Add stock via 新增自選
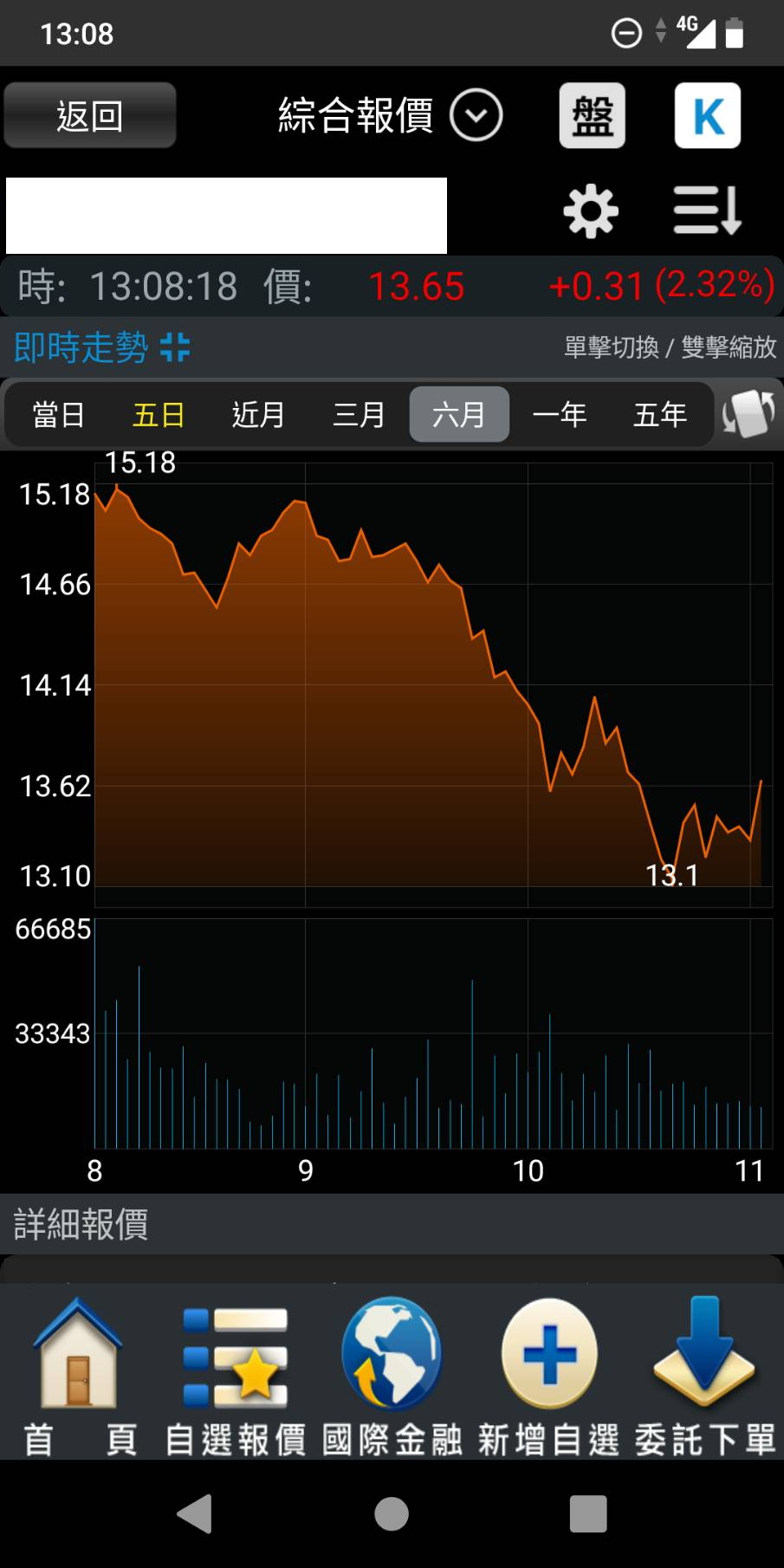 coord(548,1377)
